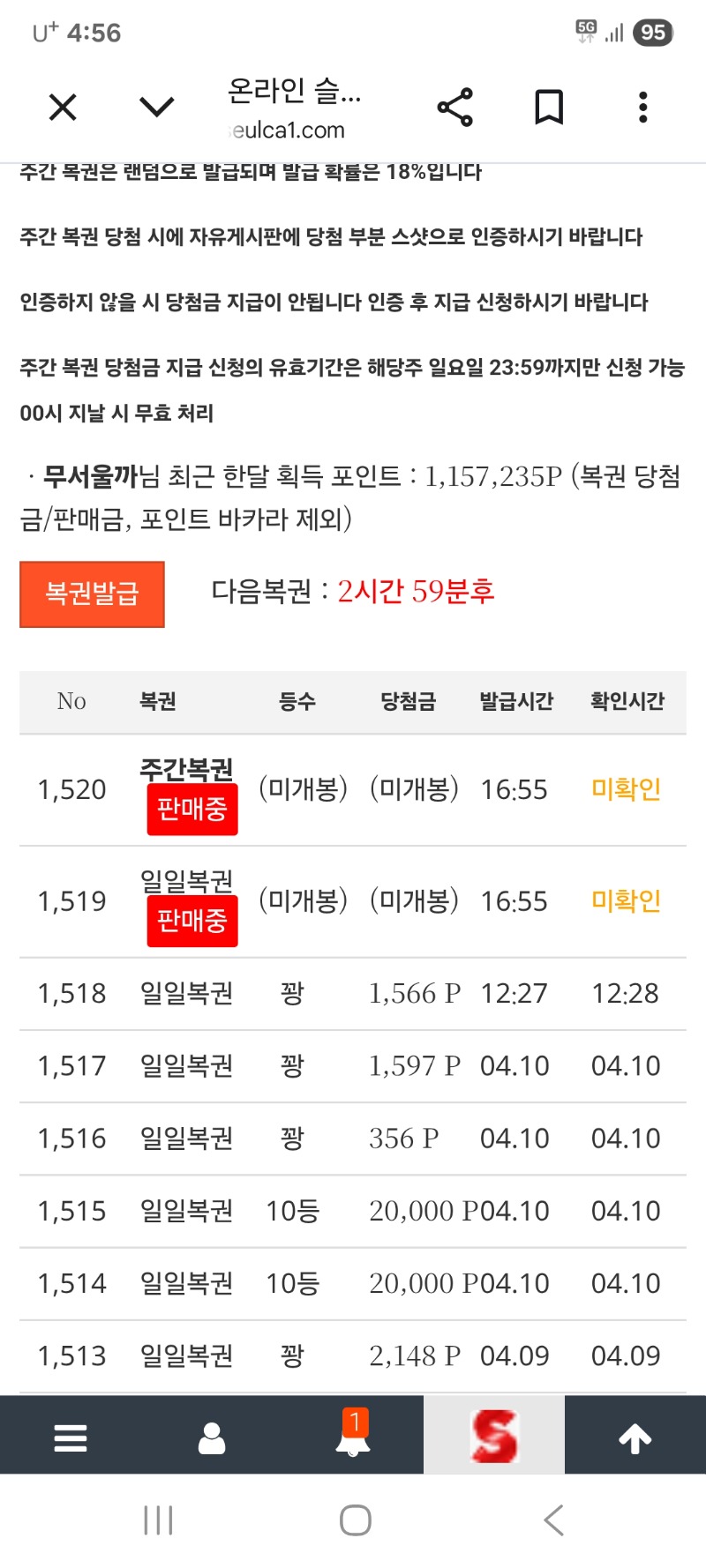The height and width of the screenshot is (1568, 706).
Task: Open the notifications bell with badge
Action: click(353, 1437)
